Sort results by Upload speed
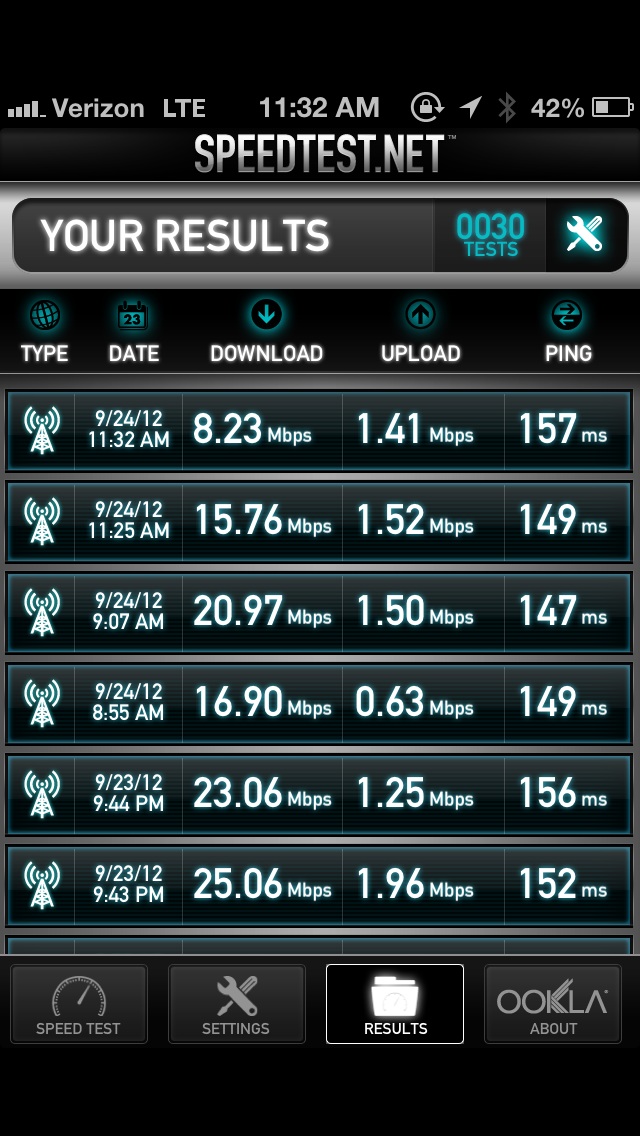Image resolution: width=640 pixels, height=1136 pixels. pyautogui.click(x=420, y=333)
